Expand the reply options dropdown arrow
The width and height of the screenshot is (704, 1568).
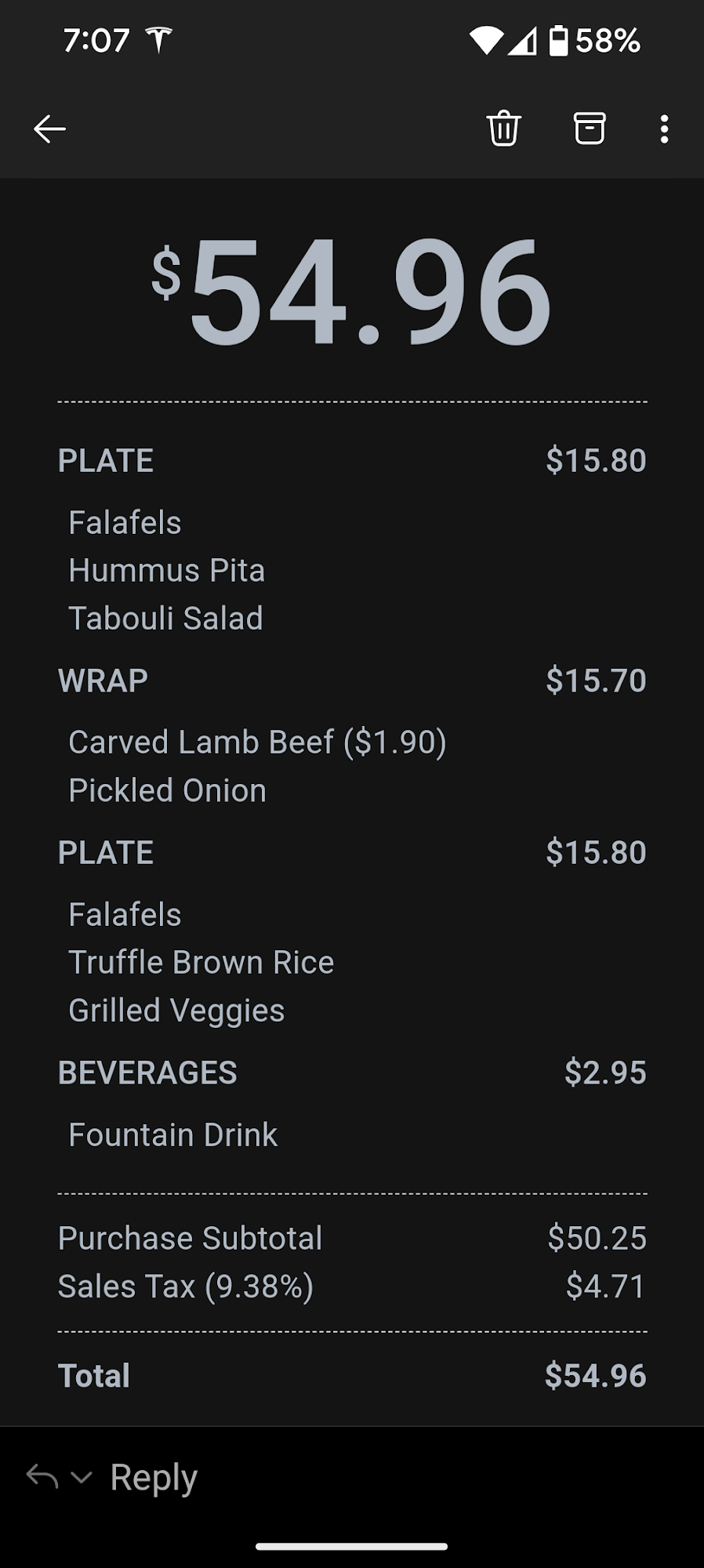tap(82, 1479)
